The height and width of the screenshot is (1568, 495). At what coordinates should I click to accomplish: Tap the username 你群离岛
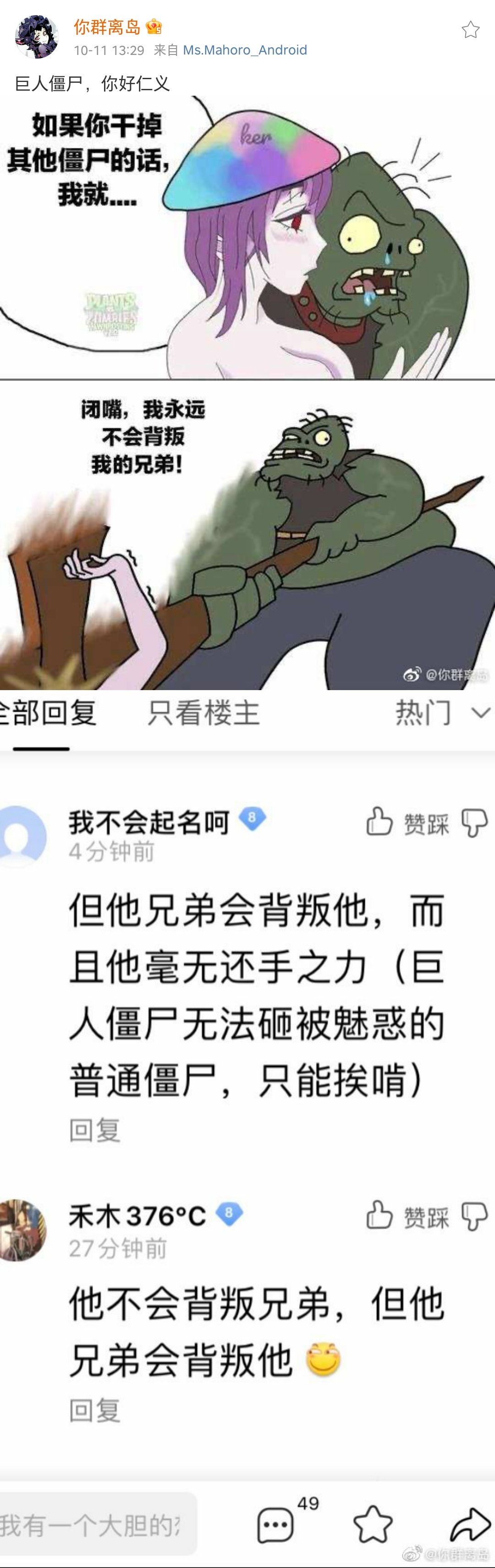(x=107, y=27)
